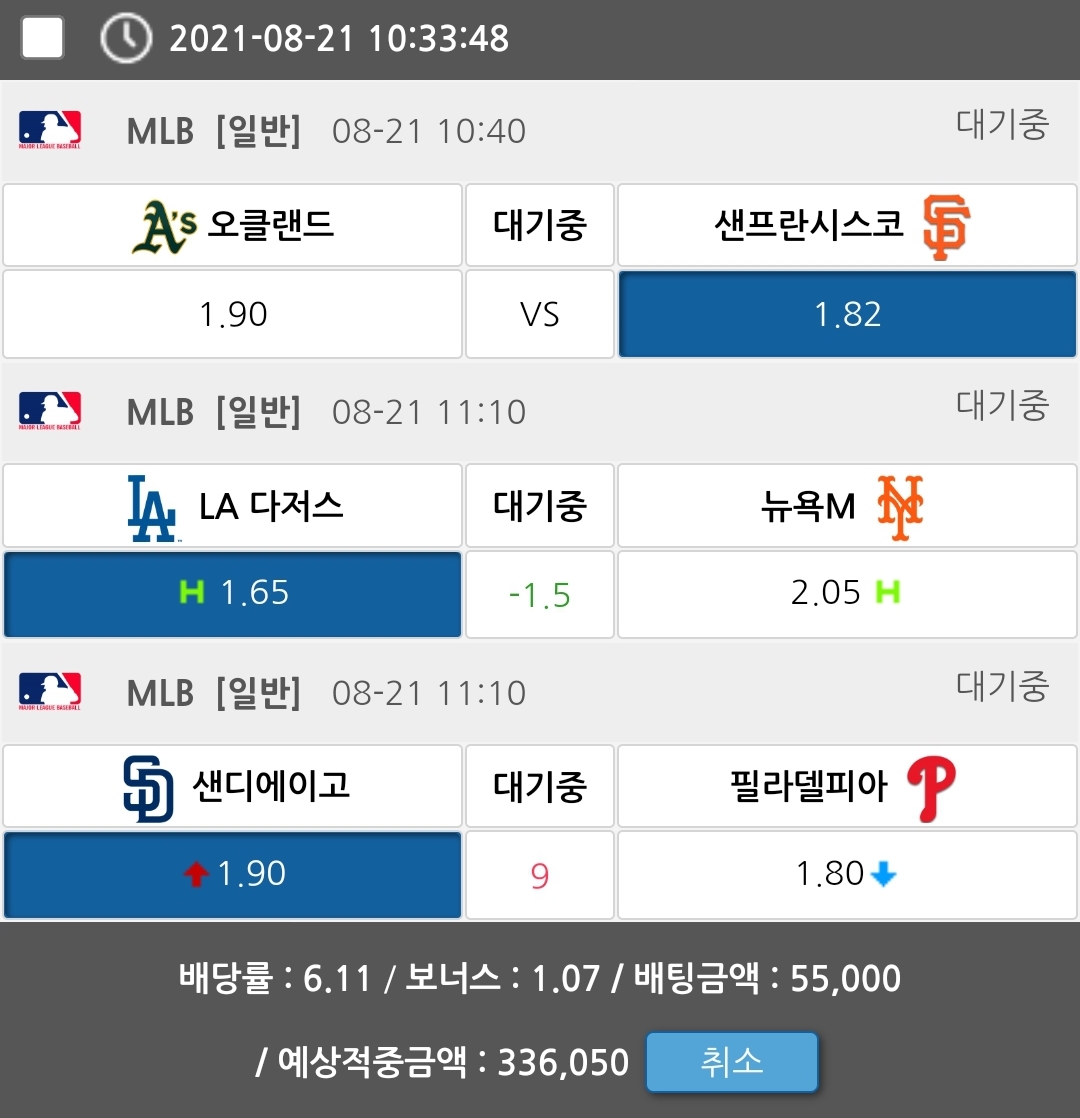1080x1118 pixels.
Task: Pick the 샌디에이고 over 1.90 odds
Action: (x=232, y=875)
